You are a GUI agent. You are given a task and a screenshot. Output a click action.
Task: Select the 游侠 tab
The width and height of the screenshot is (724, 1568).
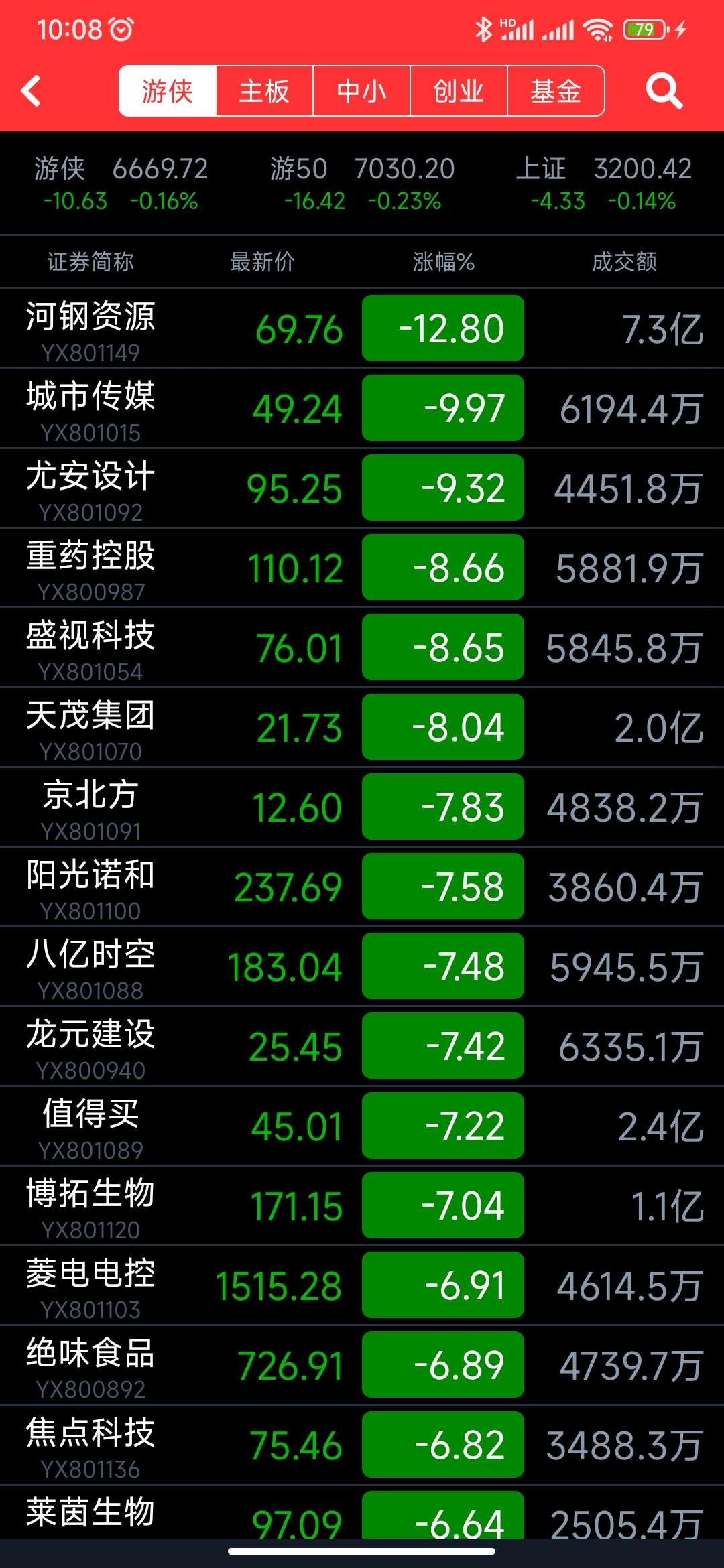[x=168, y=91]
